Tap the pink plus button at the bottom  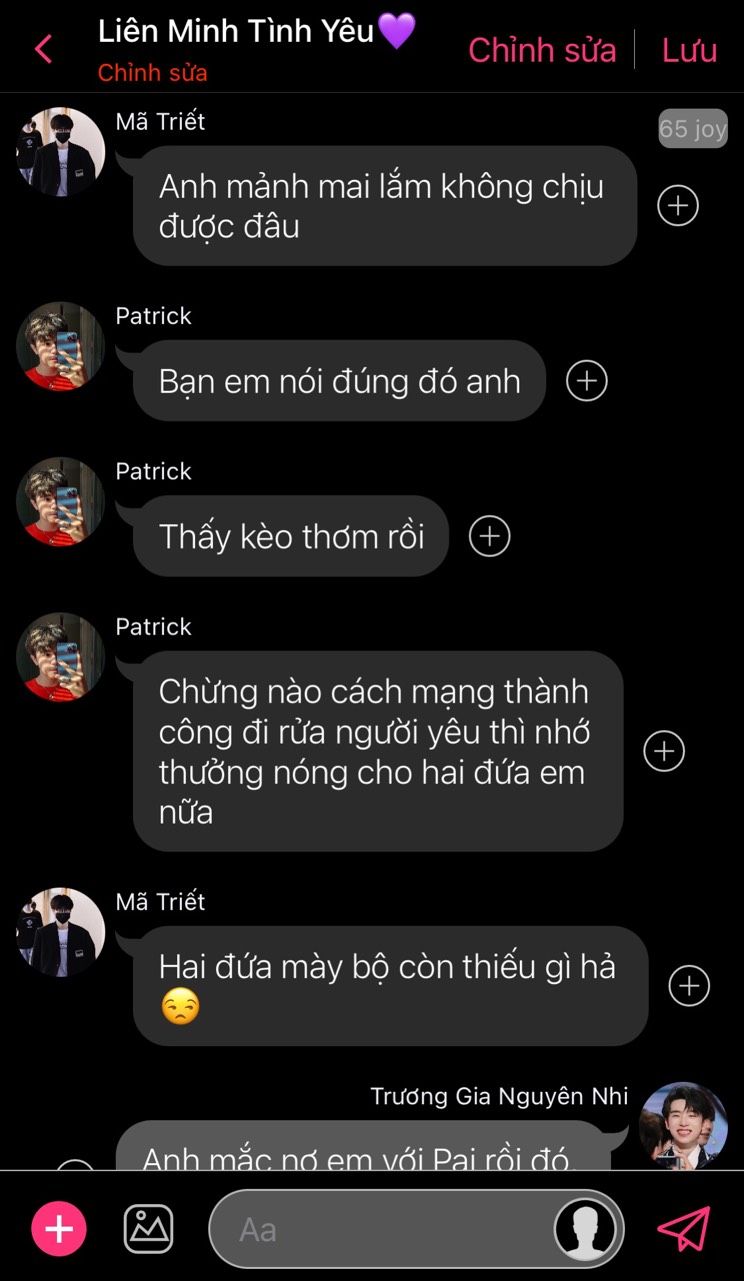(59, 1229)
